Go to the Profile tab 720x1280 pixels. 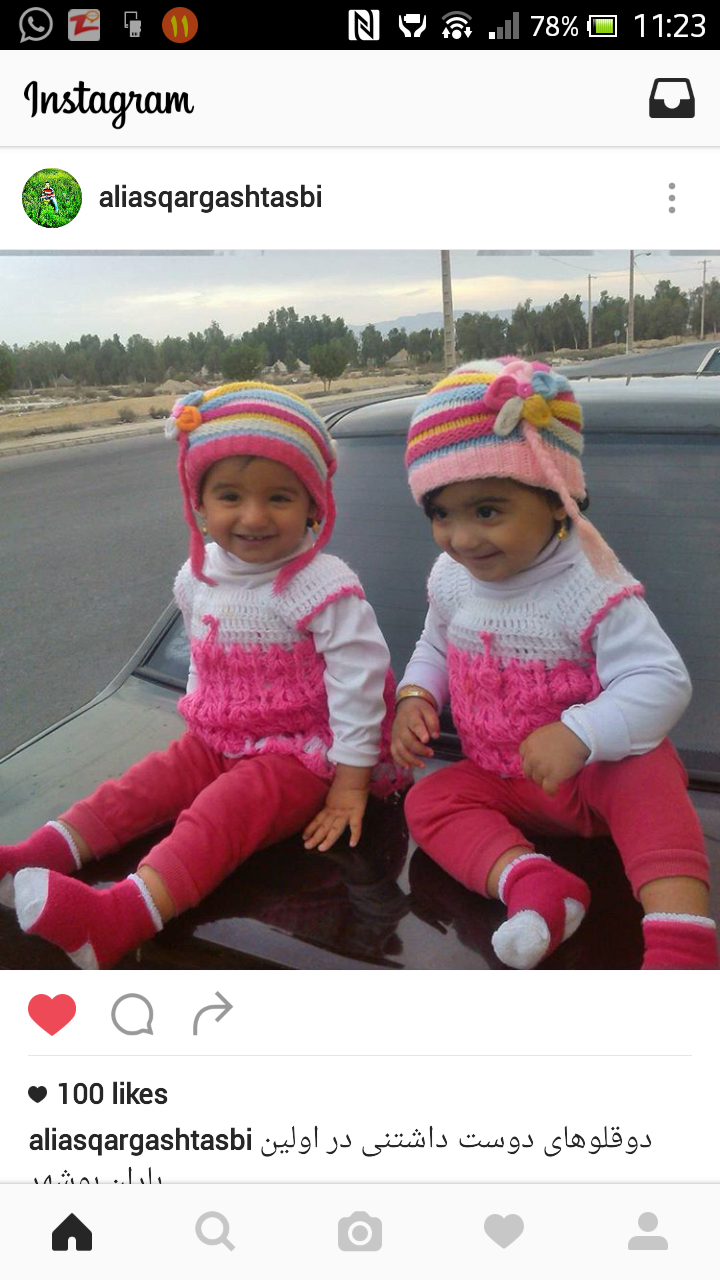[648, 1232]
